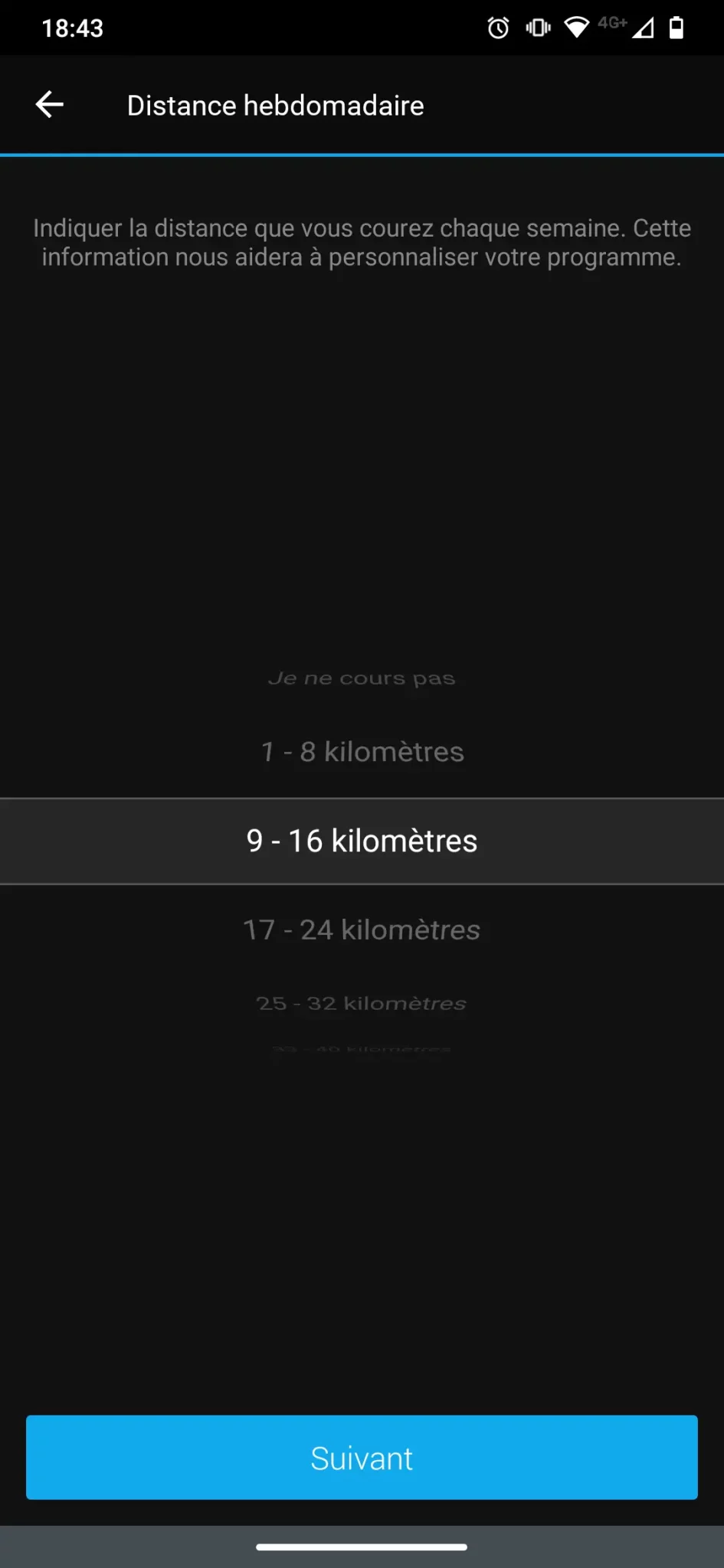724x1568 pixels.
Task: Go back with the arrow icon
Action: tap(50, 105)
